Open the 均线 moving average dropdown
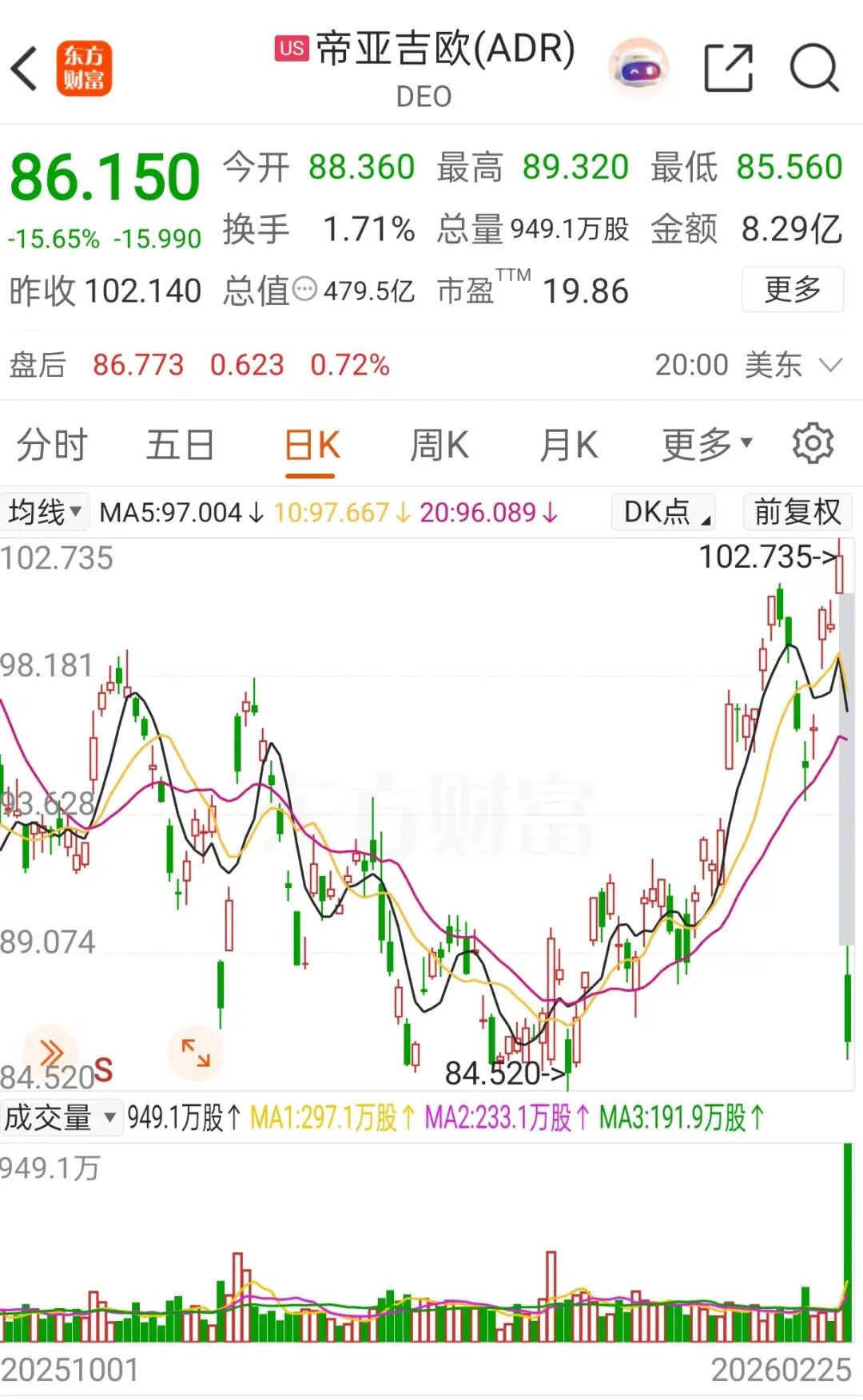This screenshot has width=863, height=1400. [x=46, y=512]
